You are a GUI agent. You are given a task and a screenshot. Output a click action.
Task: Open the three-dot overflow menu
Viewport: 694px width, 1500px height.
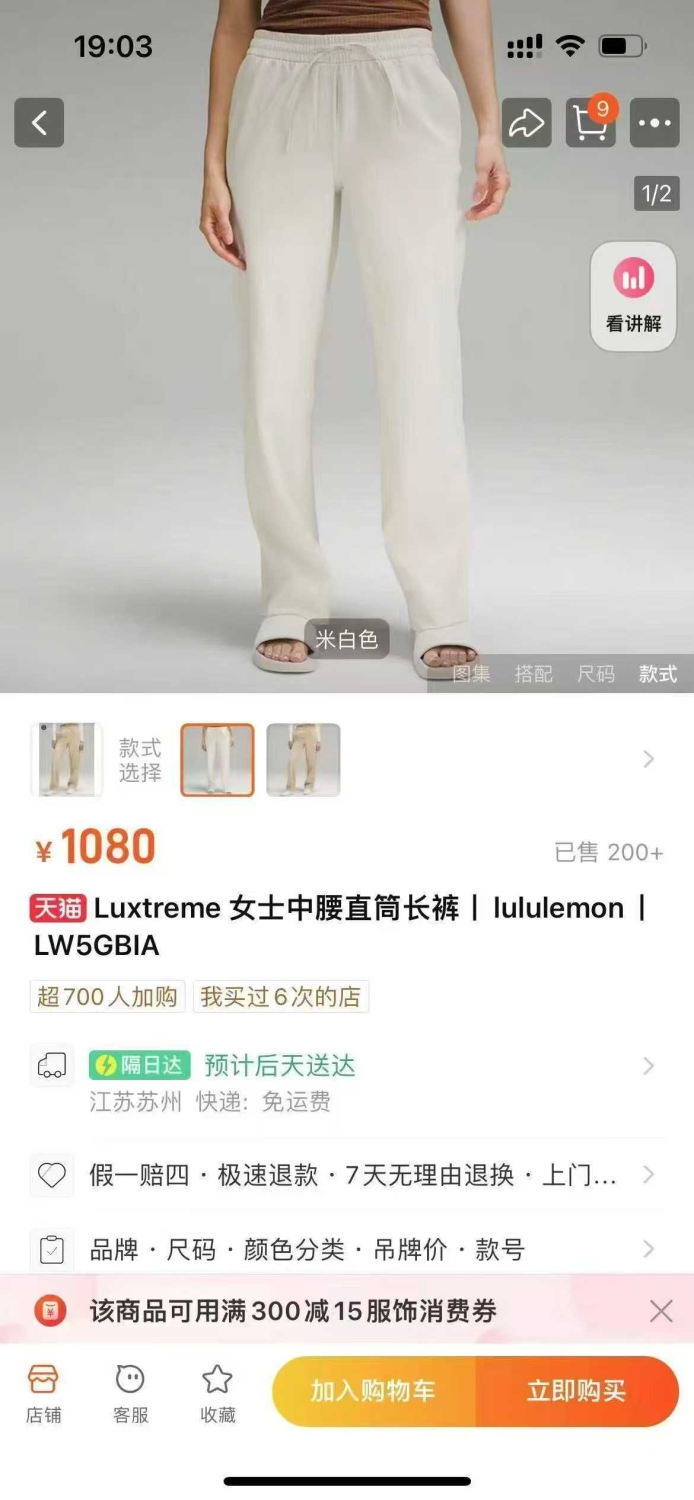[655, 123]
